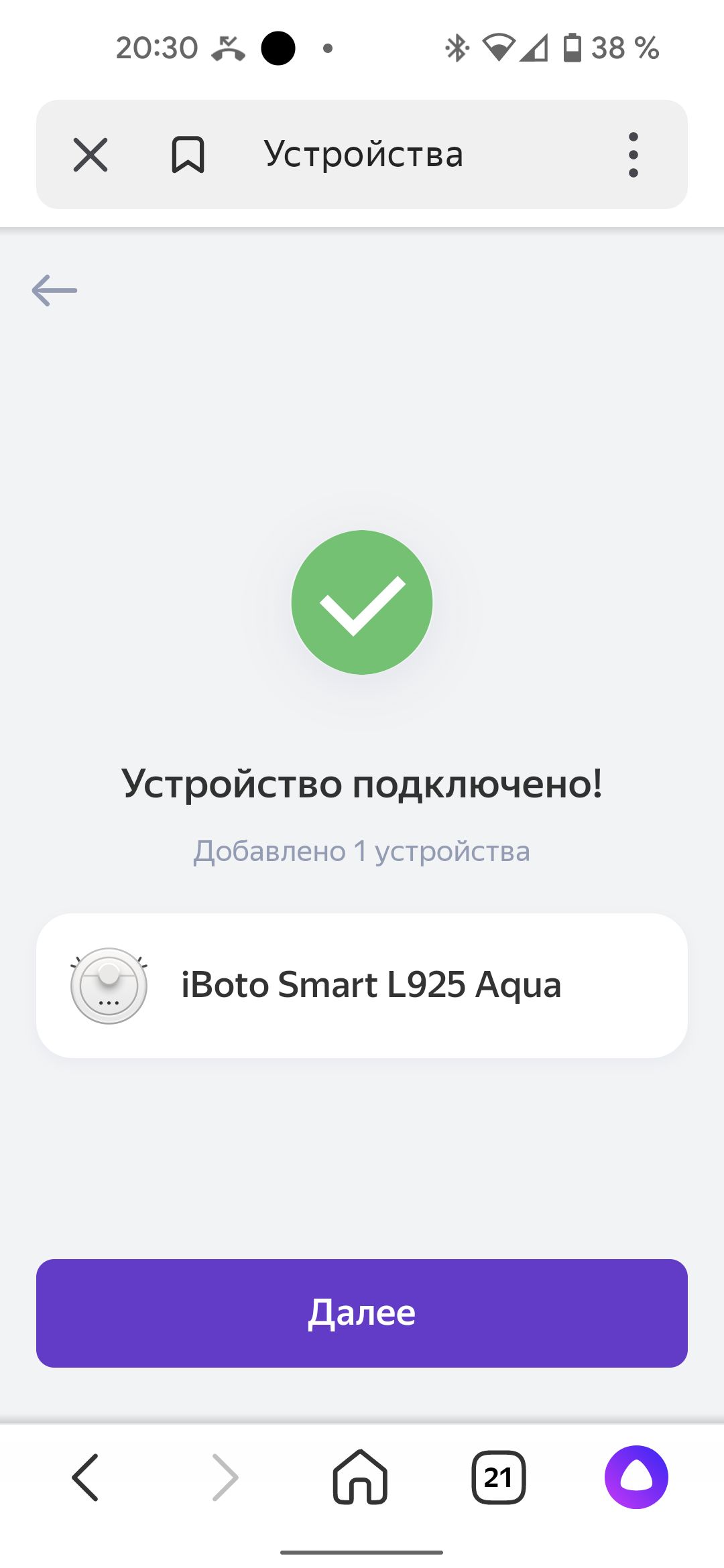Tap the Далее button
The width and height of the screenshot is (724, 1568).
point(362,1313)
